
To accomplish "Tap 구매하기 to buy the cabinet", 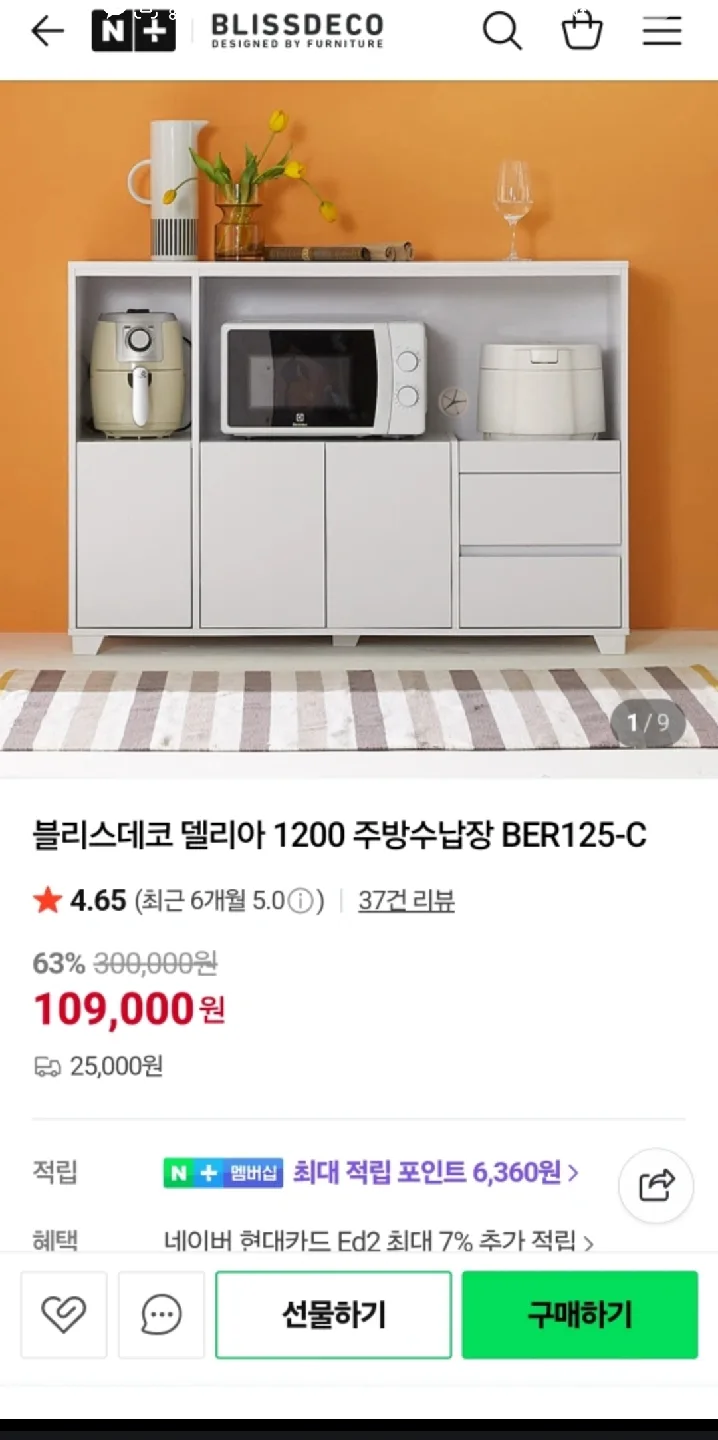I will (x=579, y=1314).
